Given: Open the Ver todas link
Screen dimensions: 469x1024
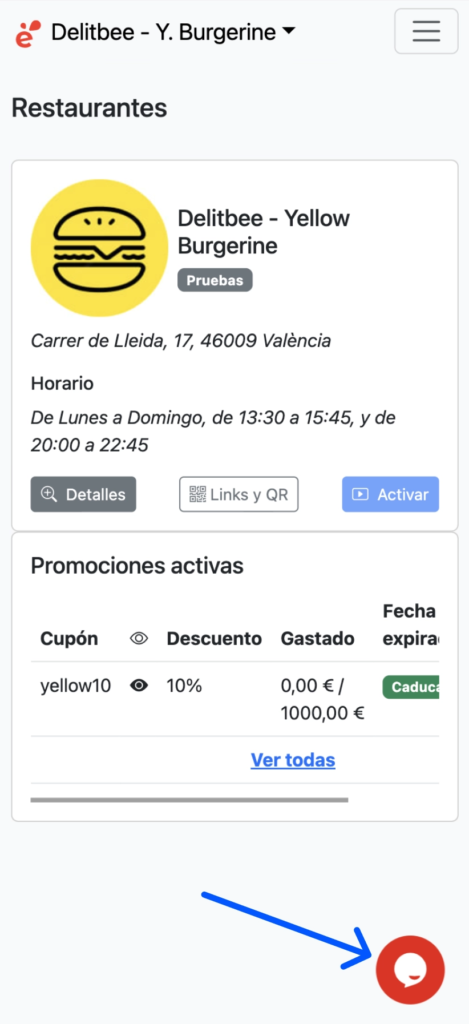Looking at the screenshot, I should pos(293,760).
